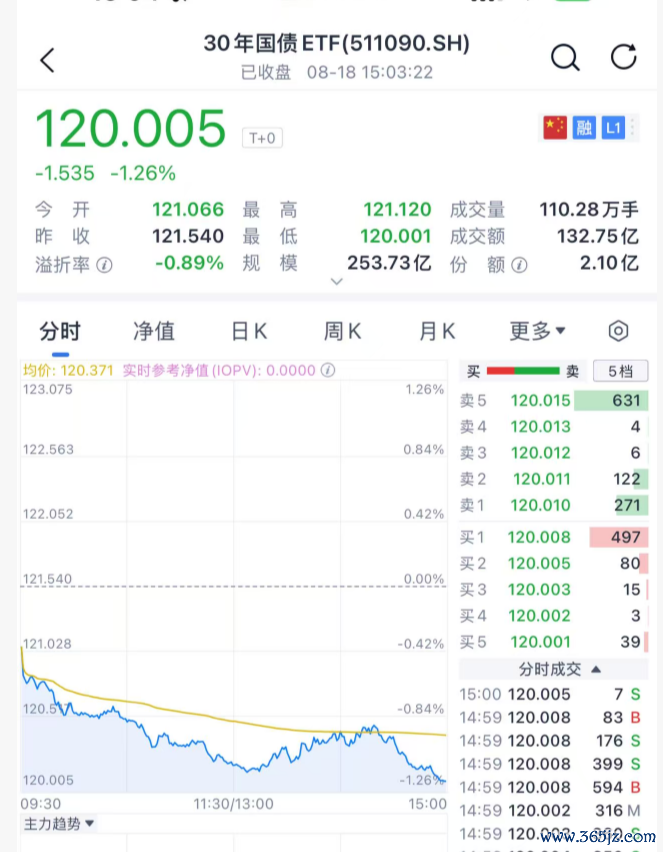Tap the 融 margin trading badge

[x=584, y=128]
